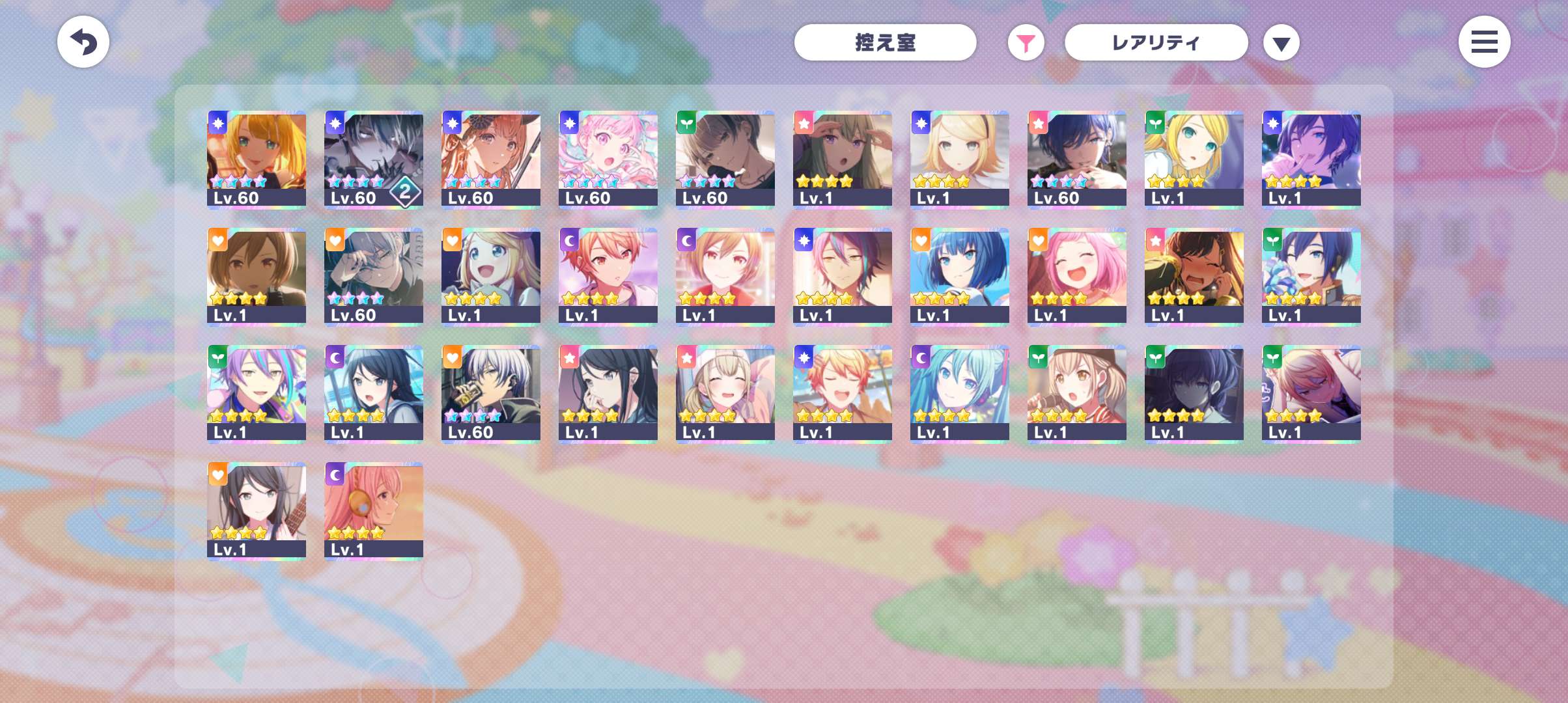Select the Lv.60 card with number 2 badge

coord(374,159)
